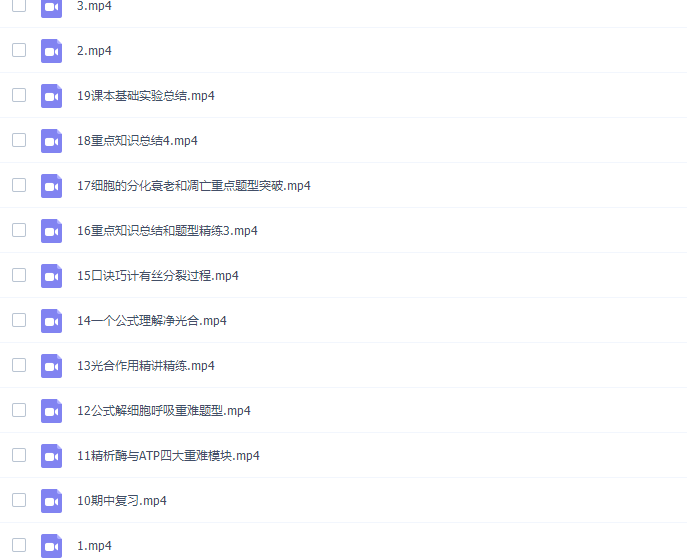687x559 pixels.
Task: Open 10期中复习.mp4
Action: [x=121, y=501]
